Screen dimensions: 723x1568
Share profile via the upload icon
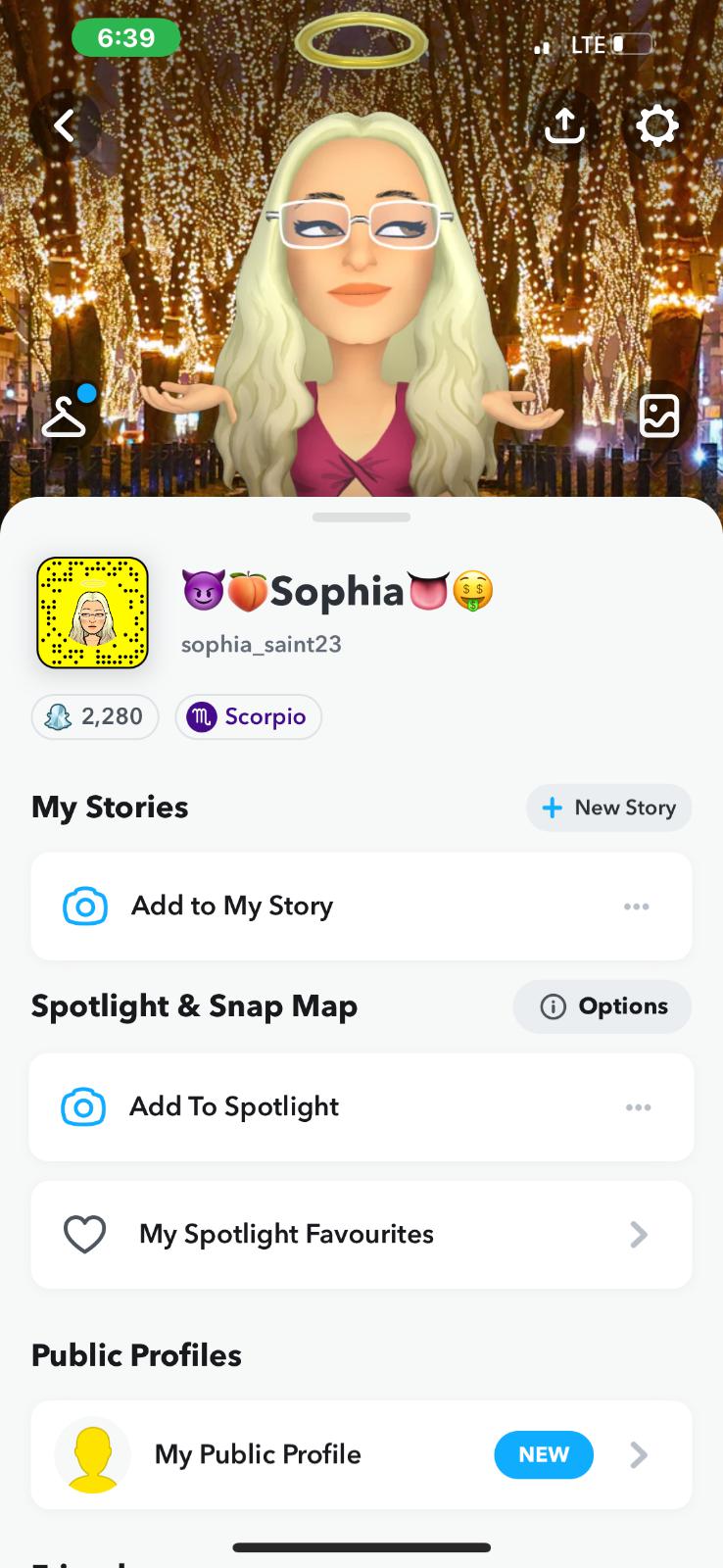pyautogui.click(x=564, y=125)
